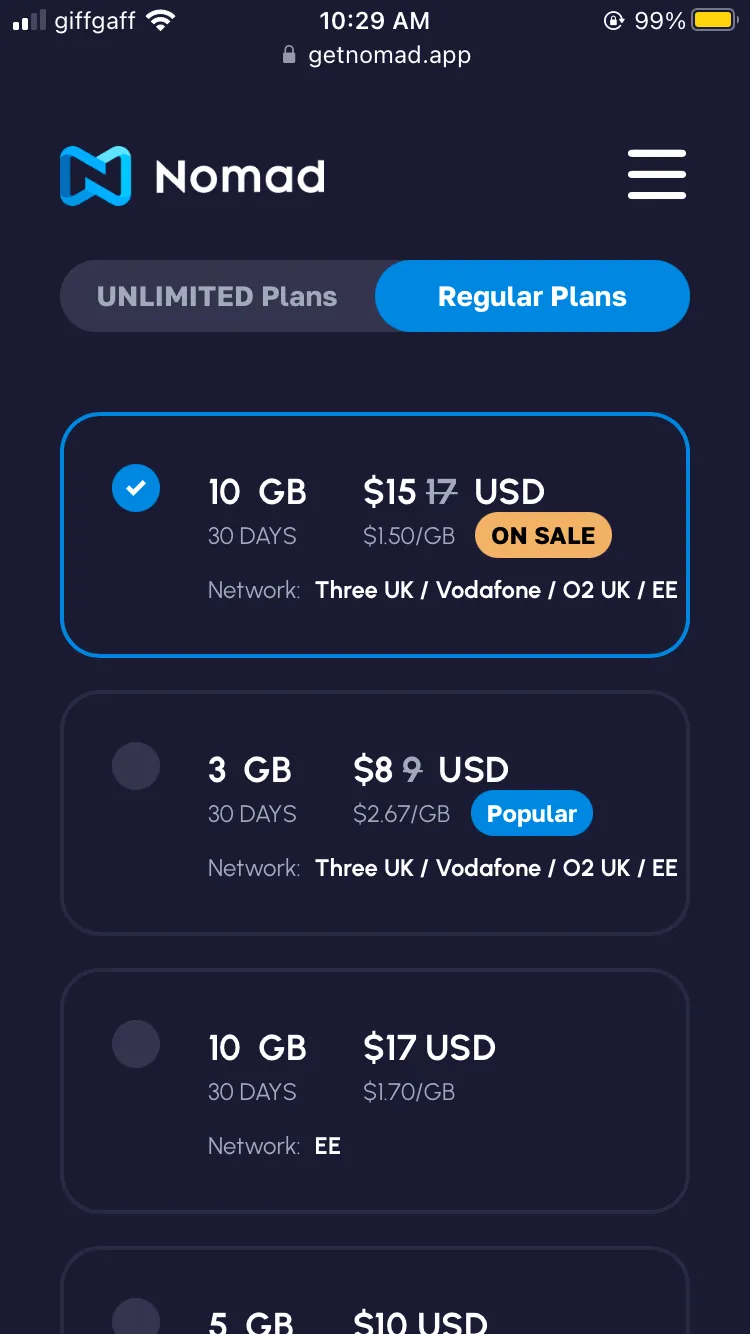Tap the Nomad logo to go home

point(192,176)
